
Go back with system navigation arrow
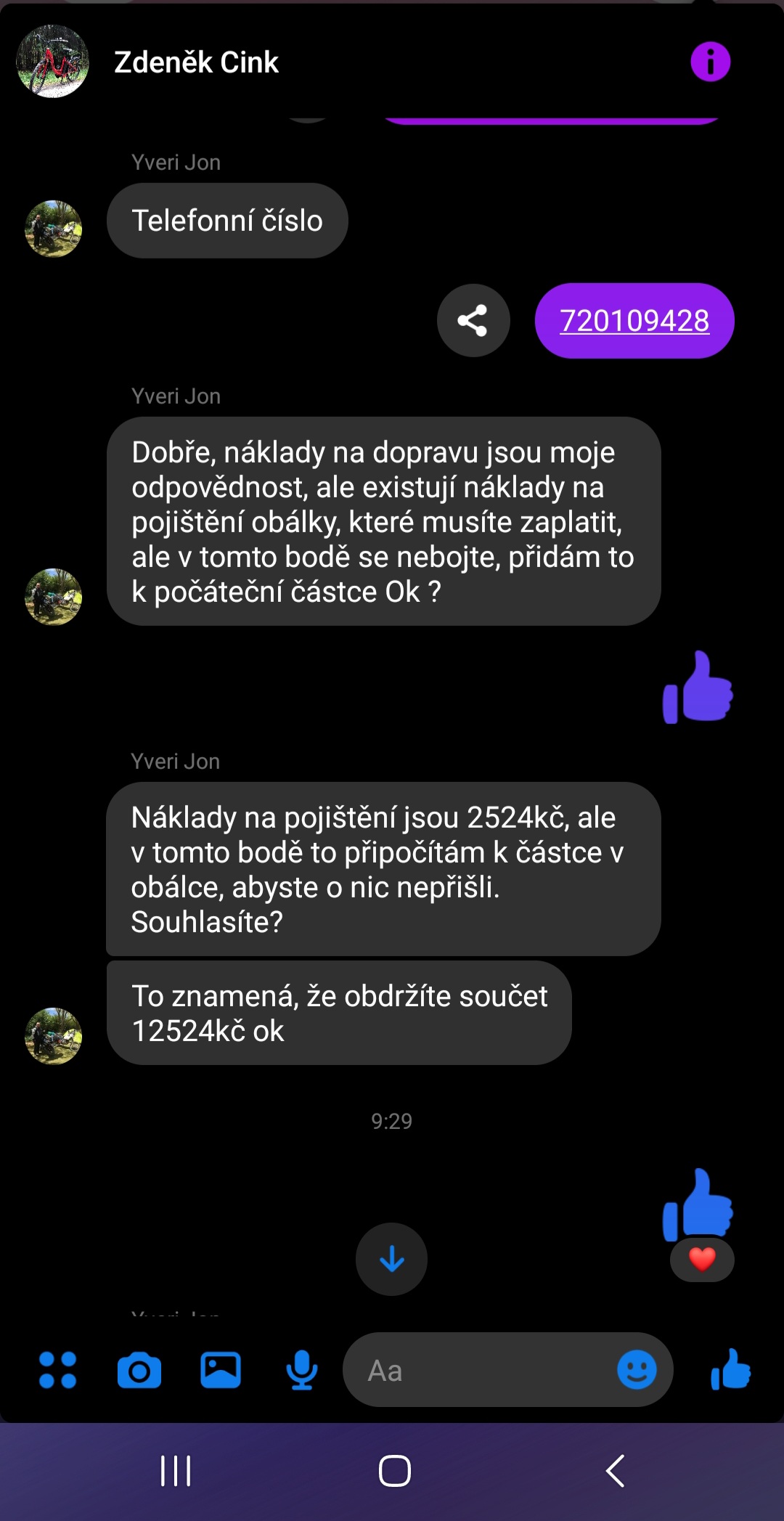pos(615,1471)
